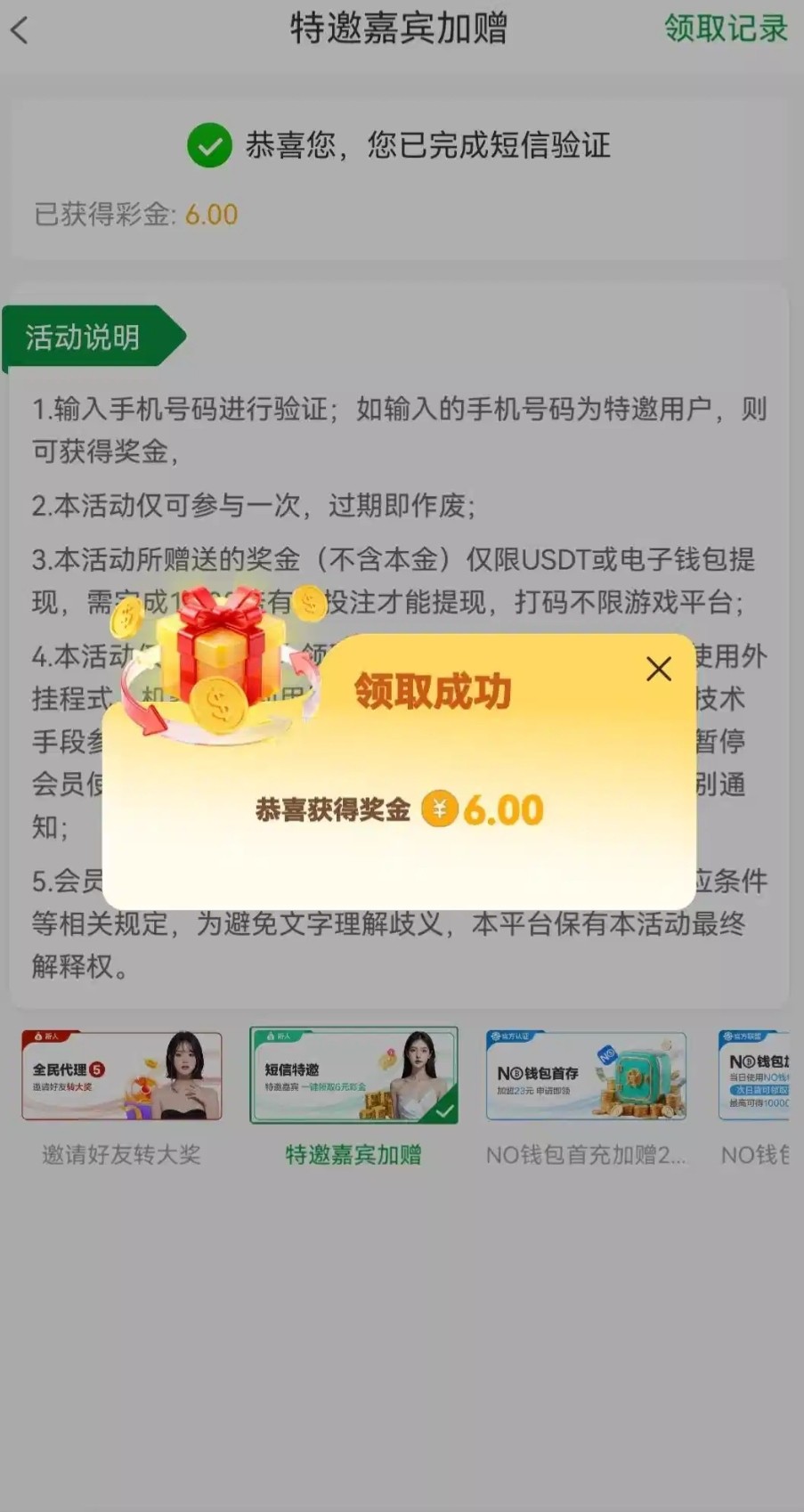This screenshot has width=804, height=1512.
Task: Select the 特邀嘉宾加赠 promotion card
Action: tap(353, 1076)
